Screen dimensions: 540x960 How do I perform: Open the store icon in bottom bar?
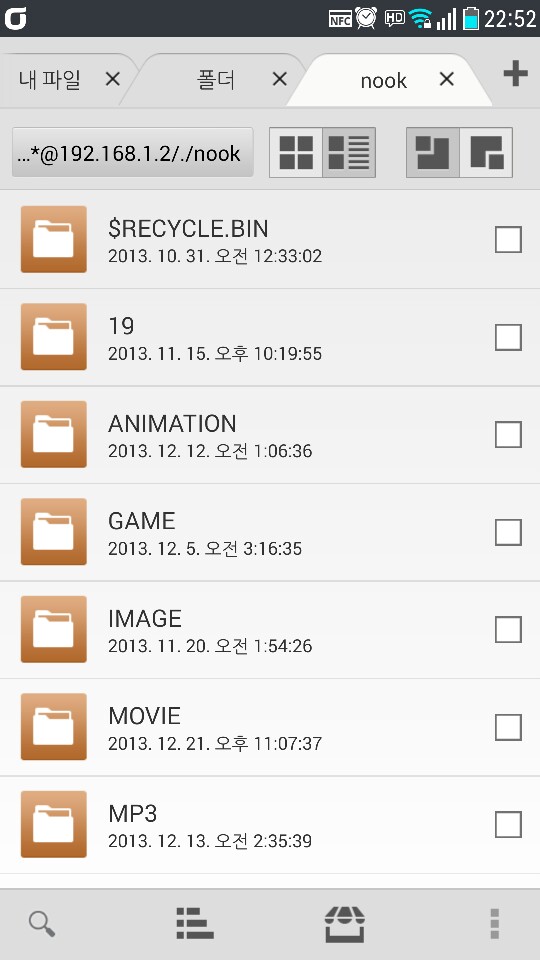tap(345, 924)
